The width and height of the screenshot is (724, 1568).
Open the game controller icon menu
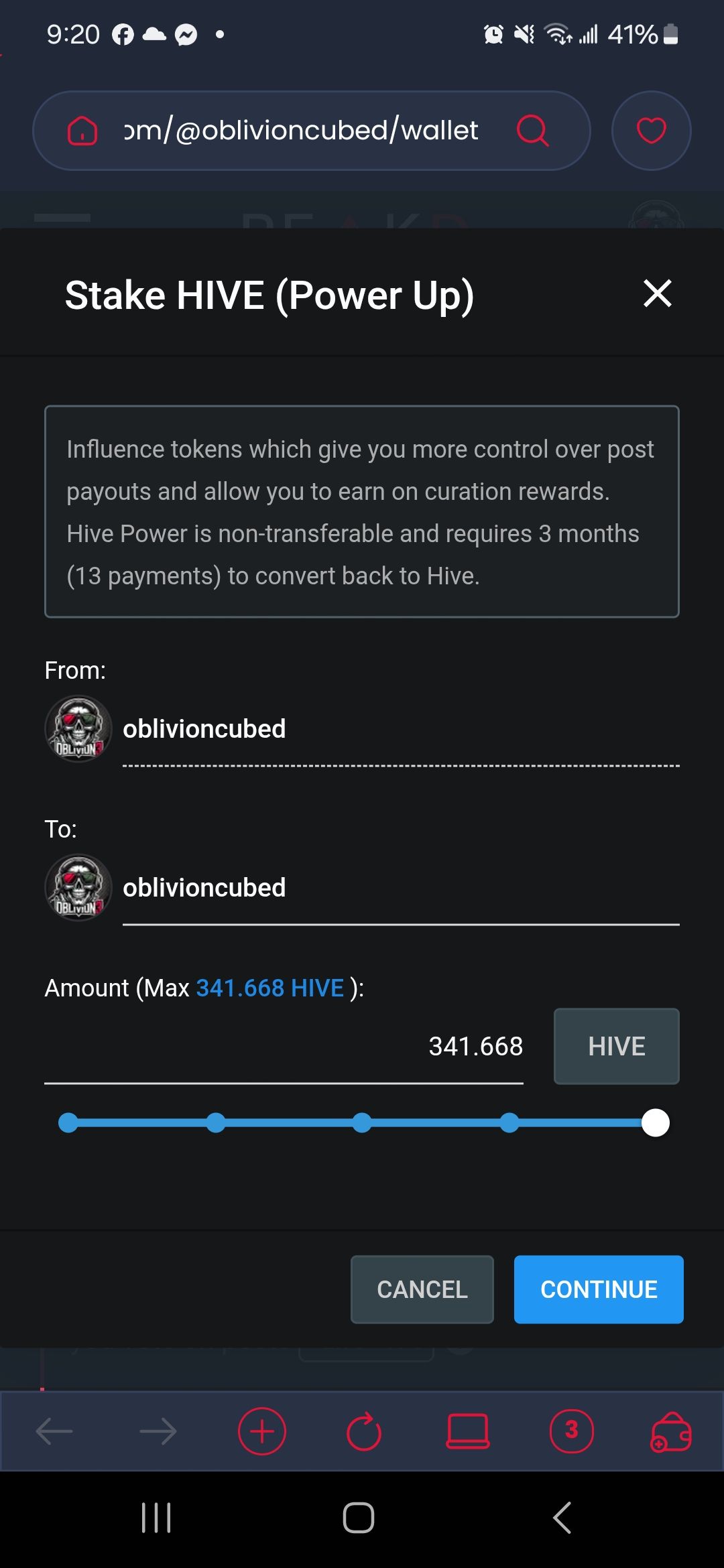pos(670,1431)
